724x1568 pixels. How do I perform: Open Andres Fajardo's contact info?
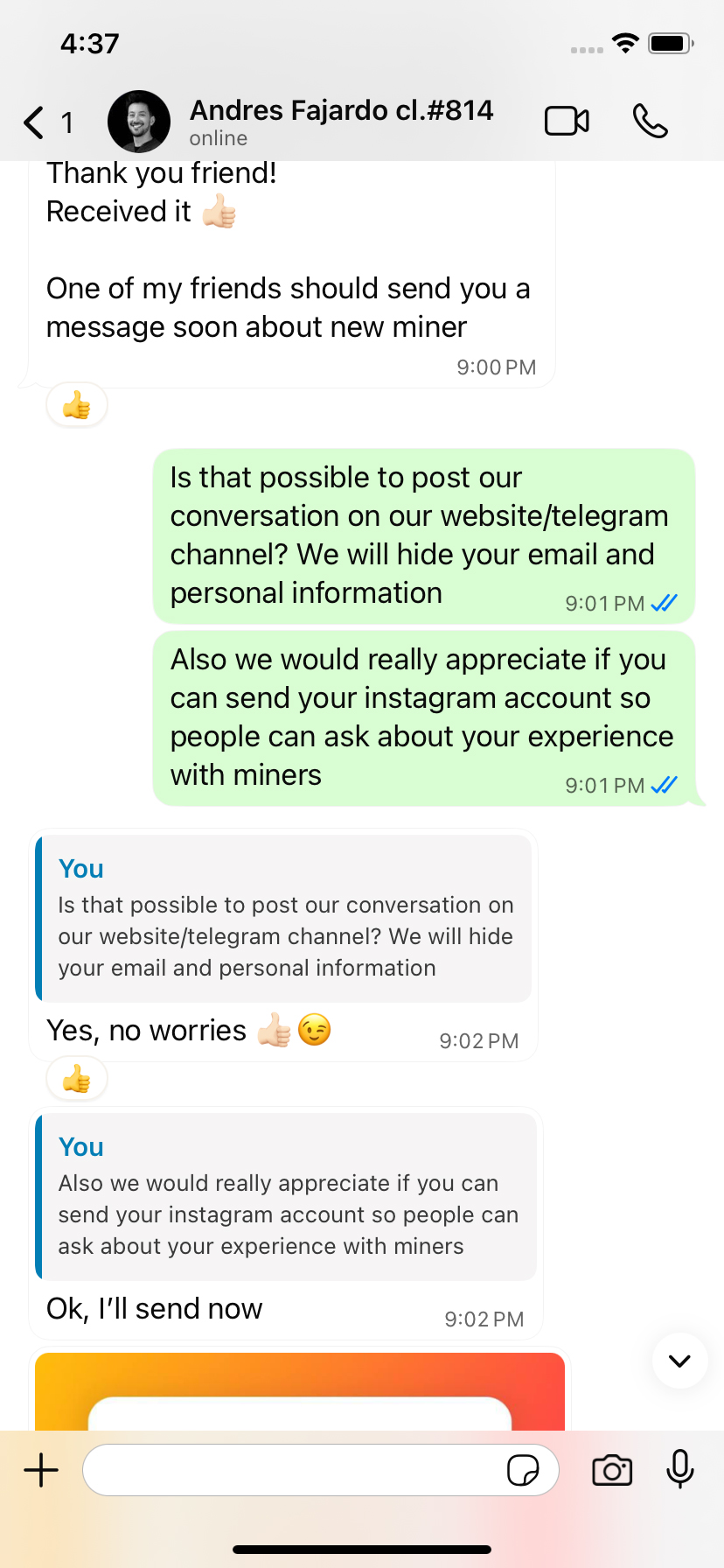tap(341, 121)
